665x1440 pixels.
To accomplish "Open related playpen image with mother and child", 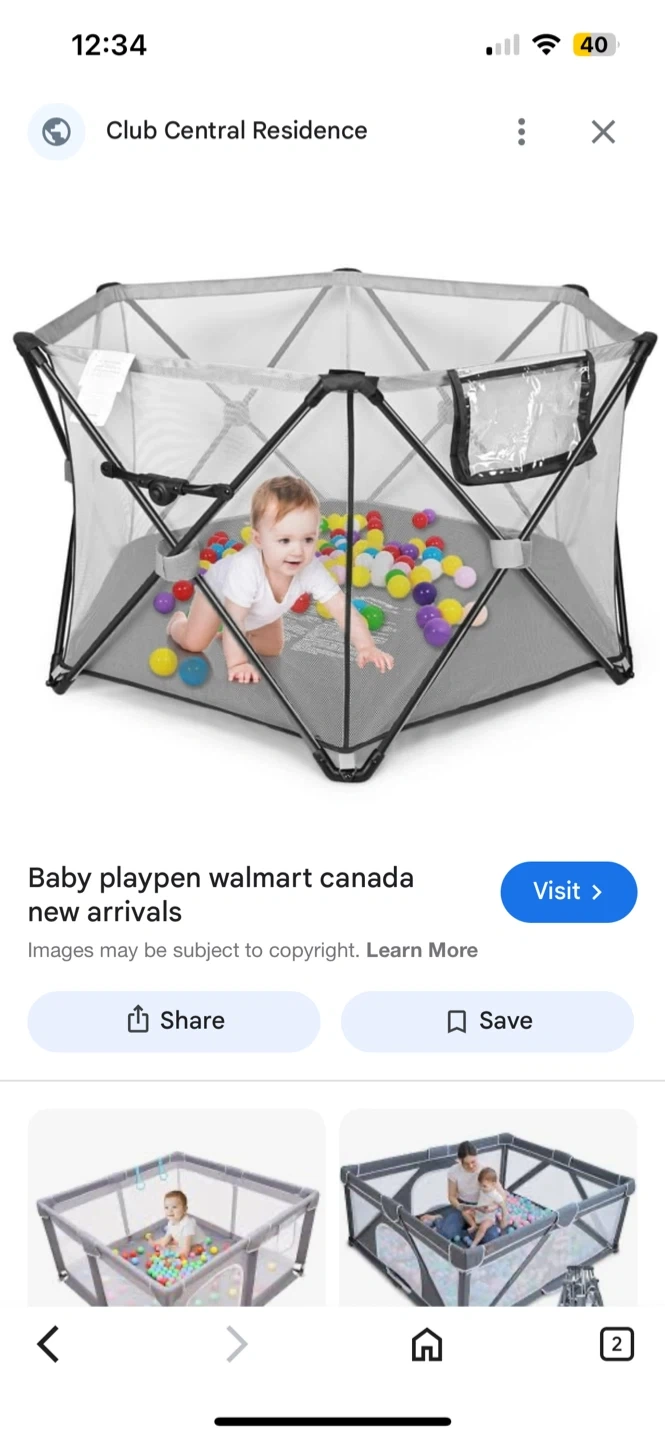I will (x=487, y=1210).
